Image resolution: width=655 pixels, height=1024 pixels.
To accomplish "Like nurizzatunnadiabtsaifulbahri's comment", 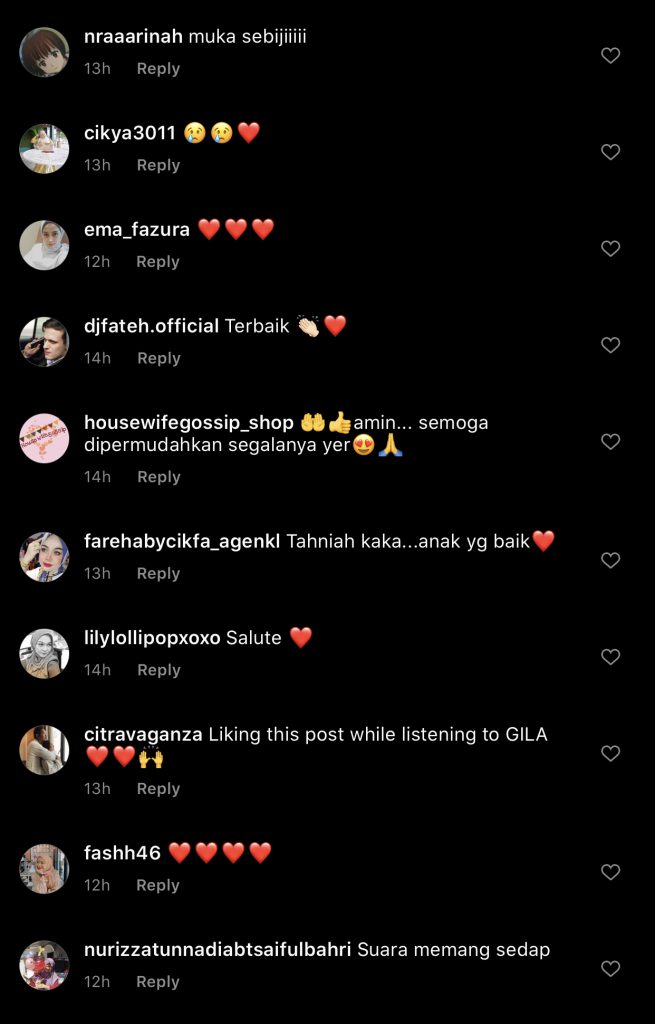I will pos(610,969).
